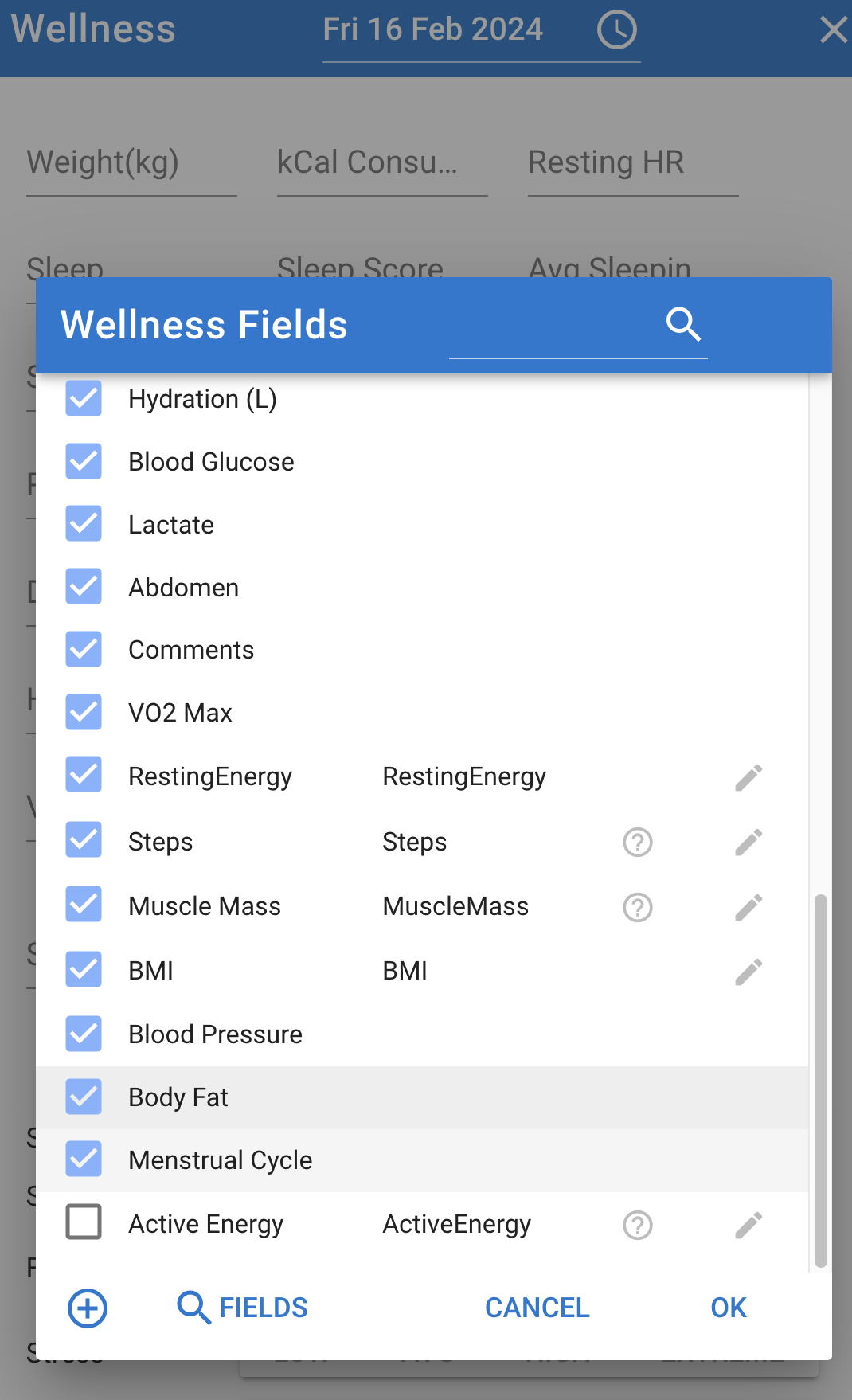
Task: Uncheck the Blood Glucose field
Action: 84,461
